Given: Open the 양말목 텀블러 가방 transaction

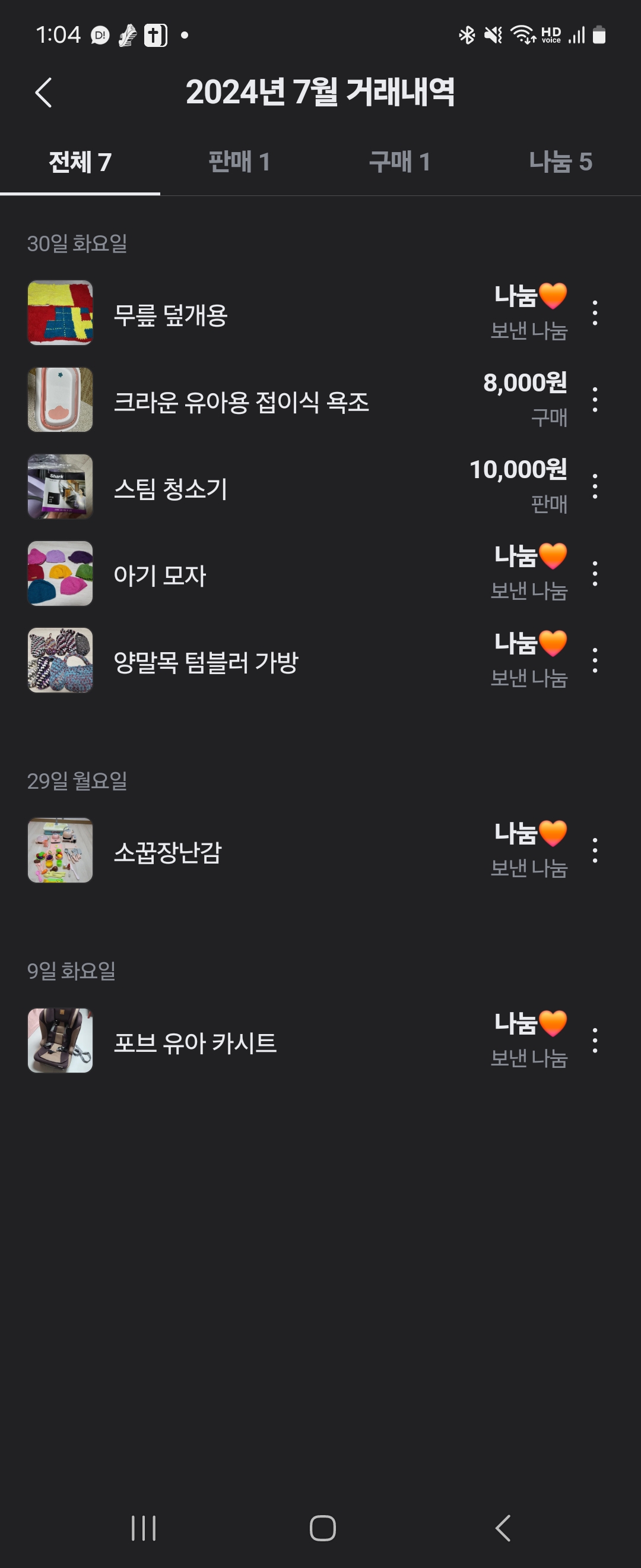Looking at the screenshot, I should click(206, 662).
